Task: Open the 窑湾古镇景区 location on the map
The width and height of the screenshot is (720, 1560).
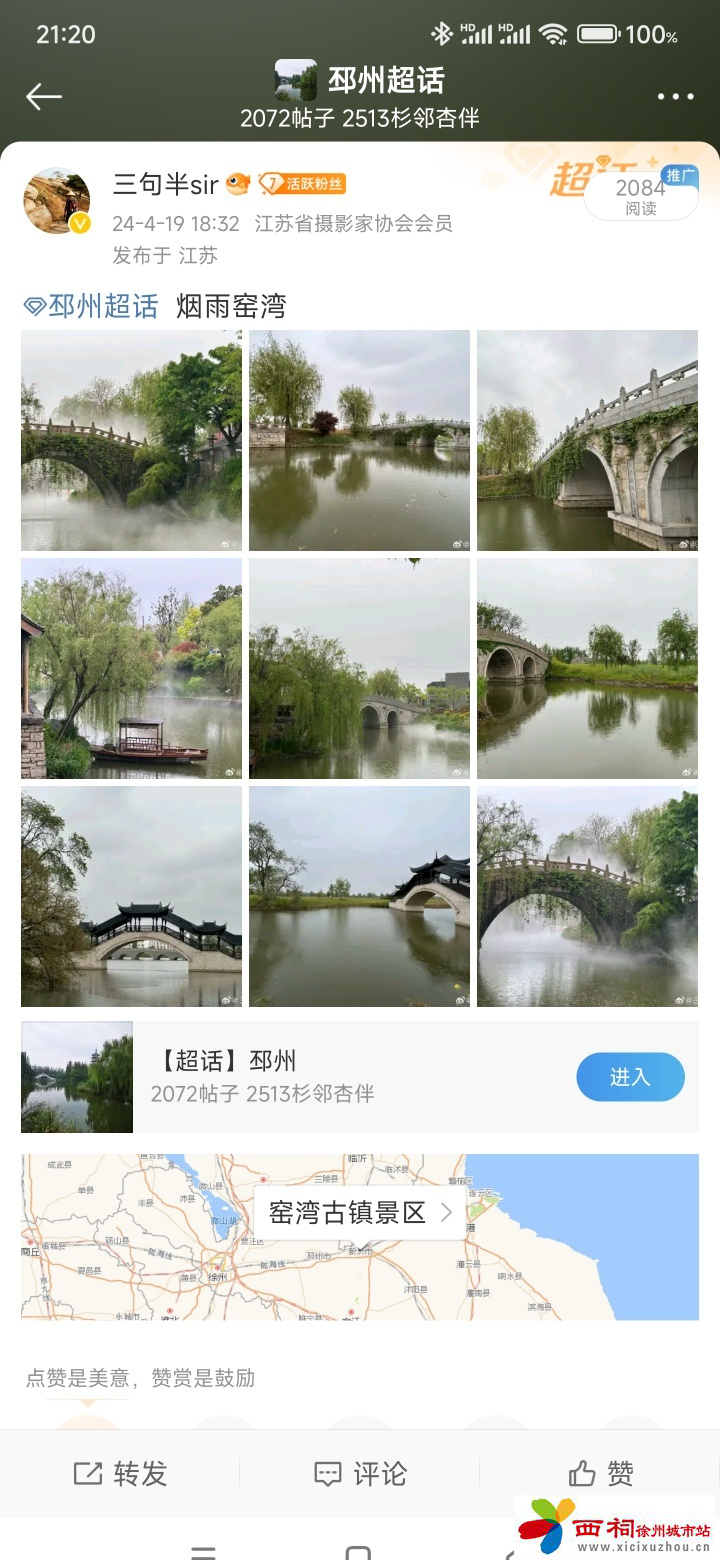Action: click(360, 1213)
